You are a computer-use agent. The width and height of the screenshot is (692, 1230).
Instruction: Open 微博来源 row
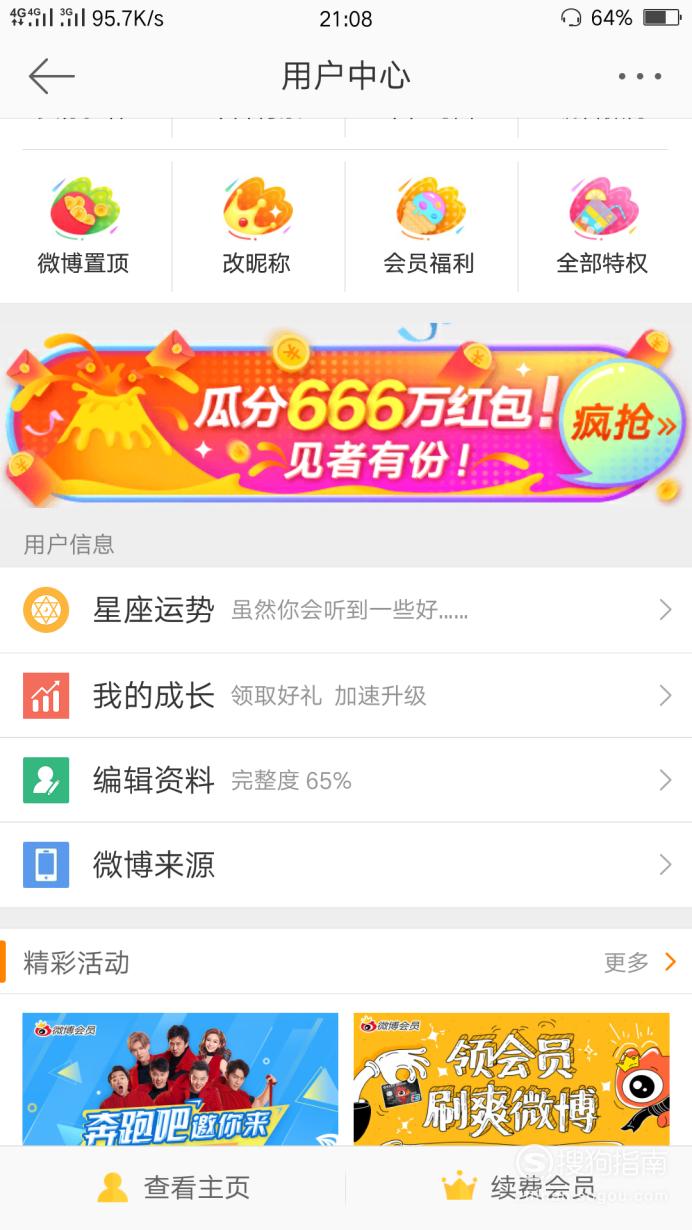346,865
